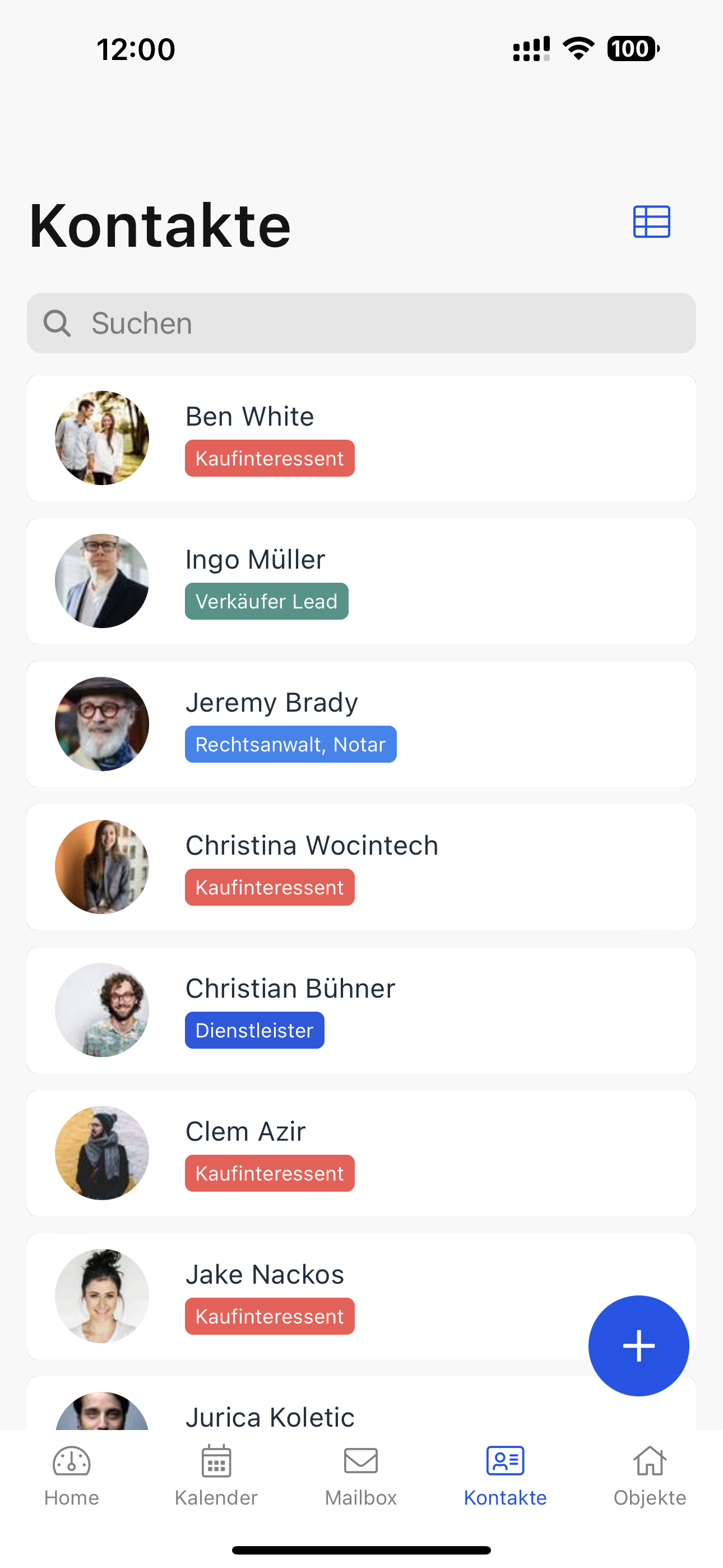The image size is (723, 1568).
Task: Open Christina Wocintech's contact
Action: pyautogui.click(x=361, y=868)
